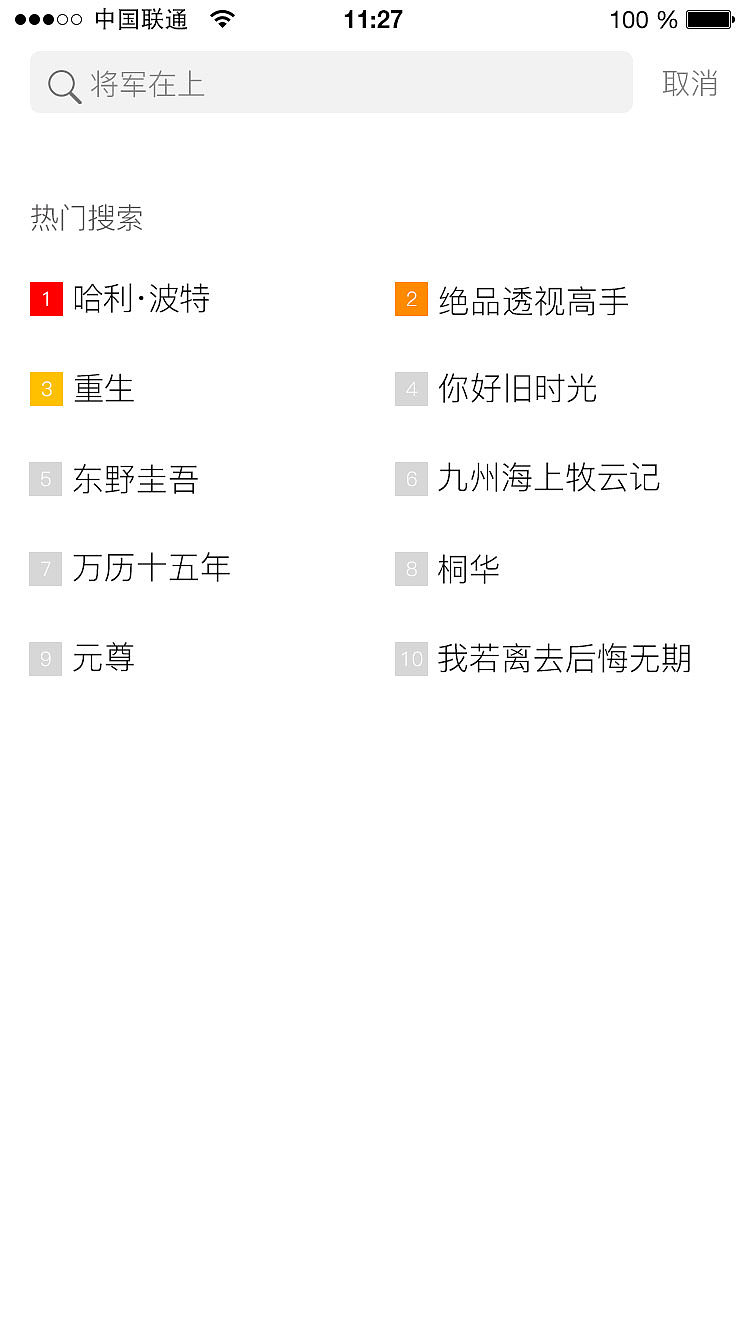Click the gray number 4 badge
Viewport: 750px width, 1334px height.
tap(410, 388)
